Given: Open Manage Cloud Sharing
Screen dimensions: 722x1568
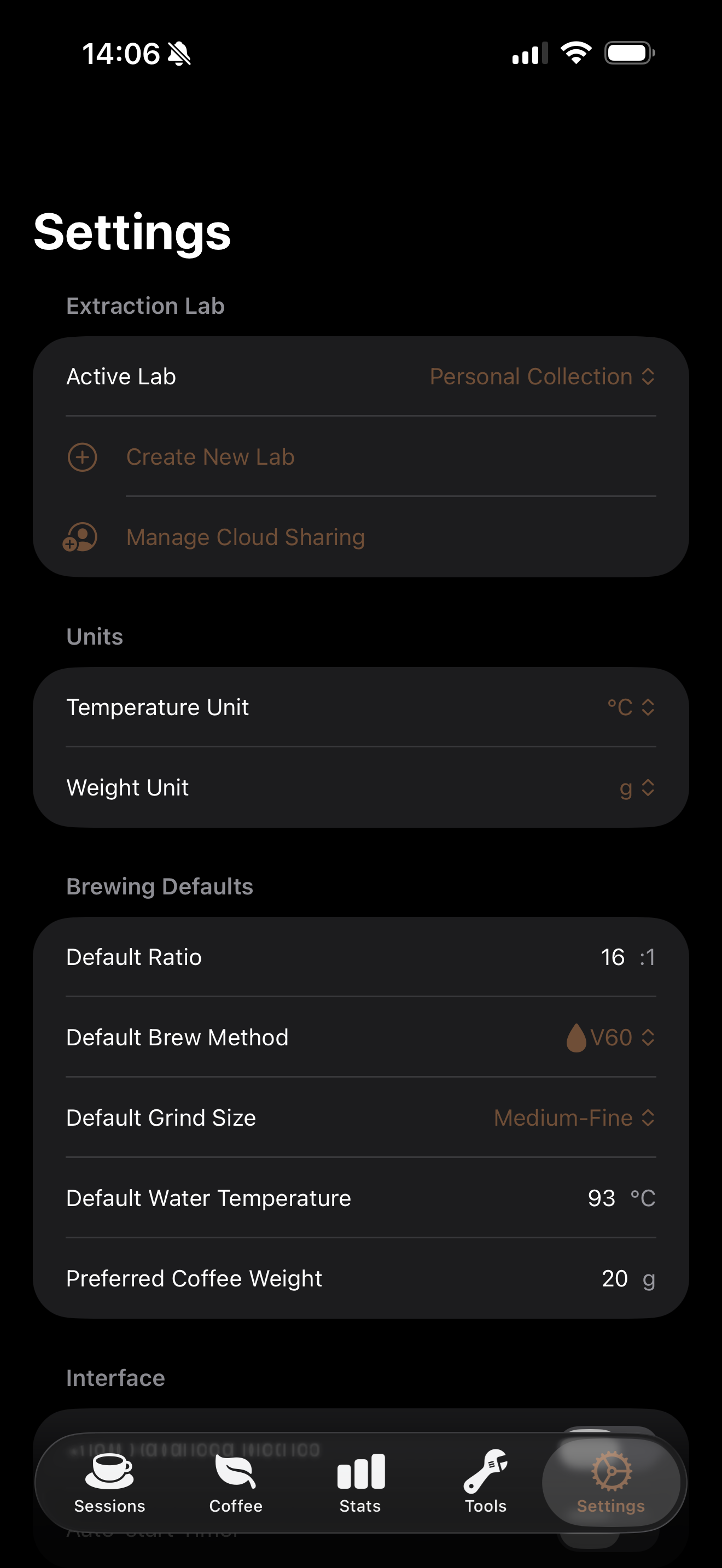Looking at the screenshot, I should 246,537.
